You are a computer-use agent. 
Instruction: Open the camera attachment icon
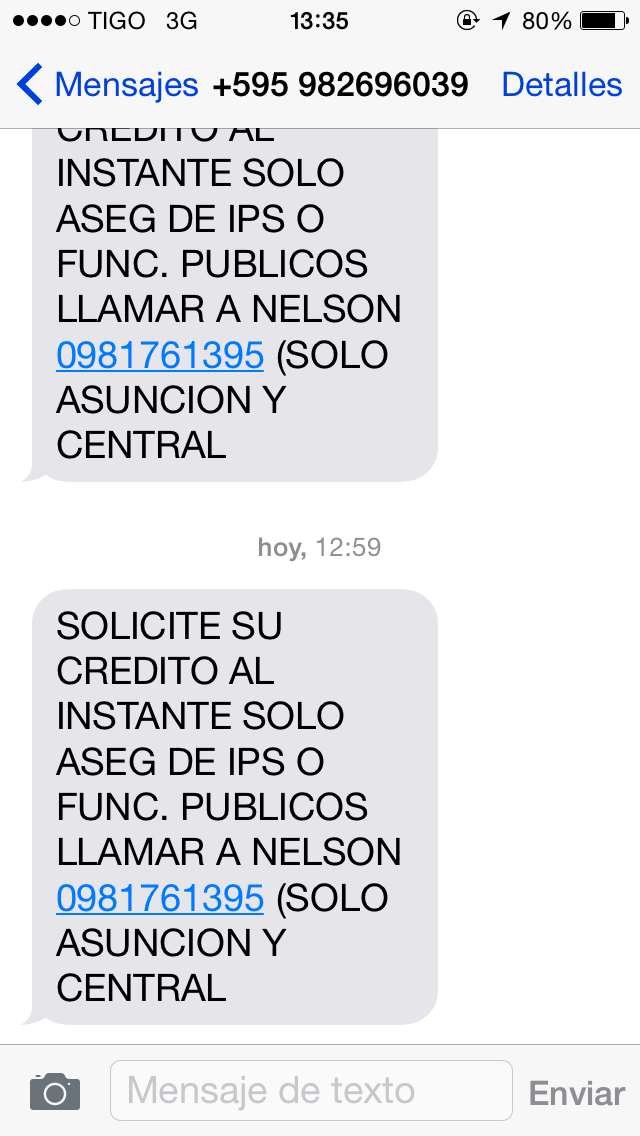click(55, 1091)
